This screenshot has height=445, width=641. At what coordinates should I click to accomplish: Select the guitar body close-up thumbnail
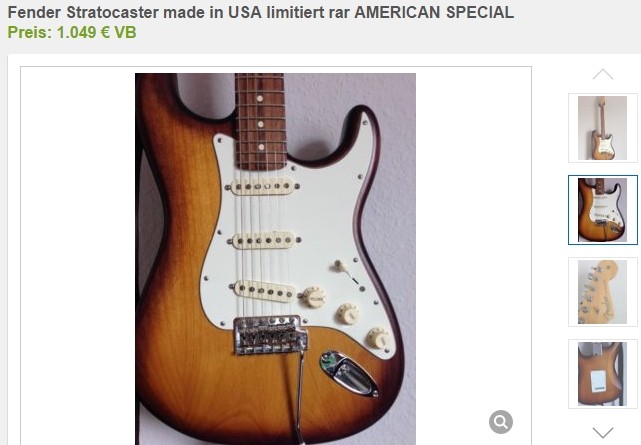pos(602,210)
